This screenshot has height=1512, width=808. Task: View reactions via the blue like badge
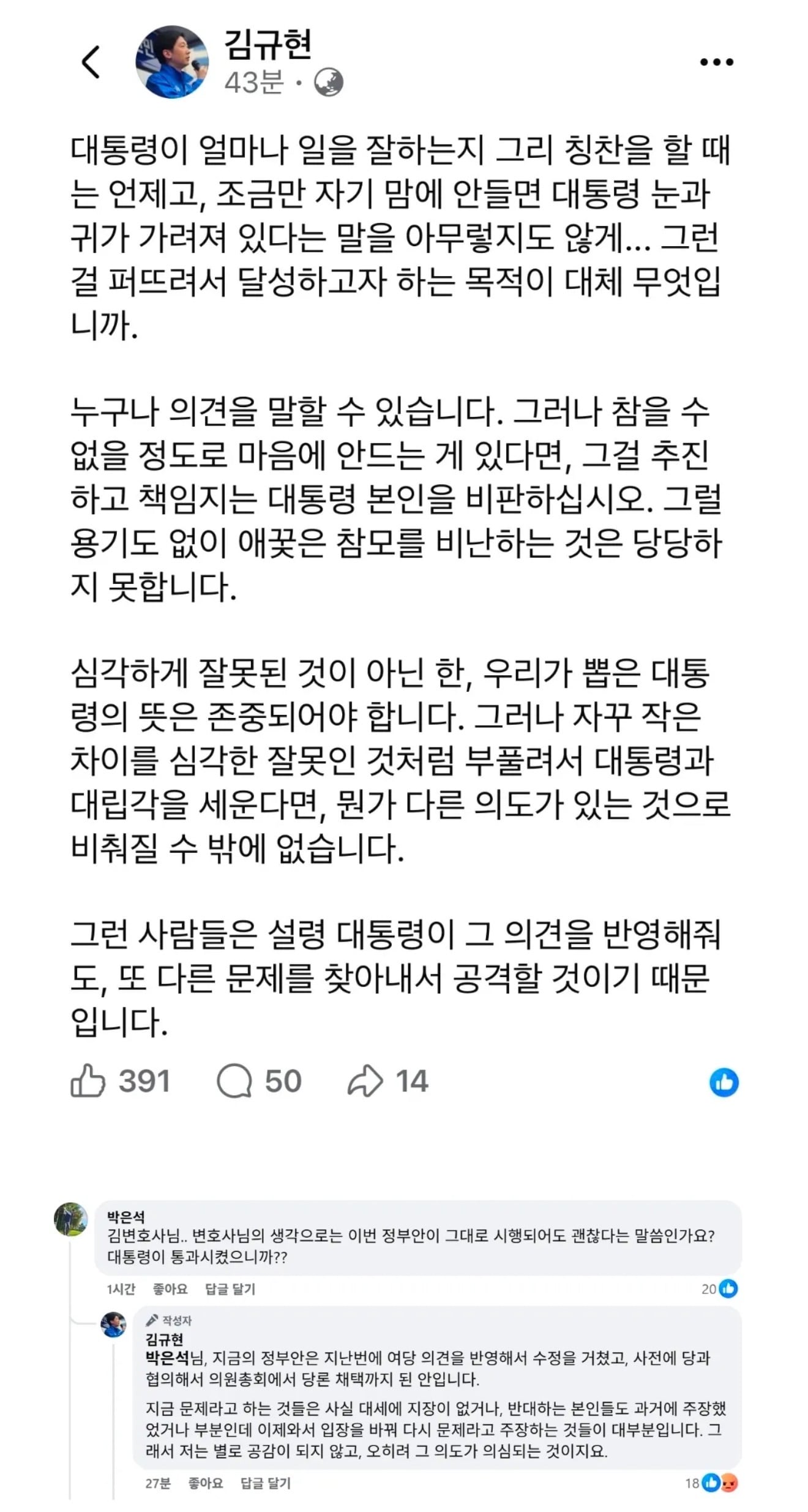click(724, 1082)
